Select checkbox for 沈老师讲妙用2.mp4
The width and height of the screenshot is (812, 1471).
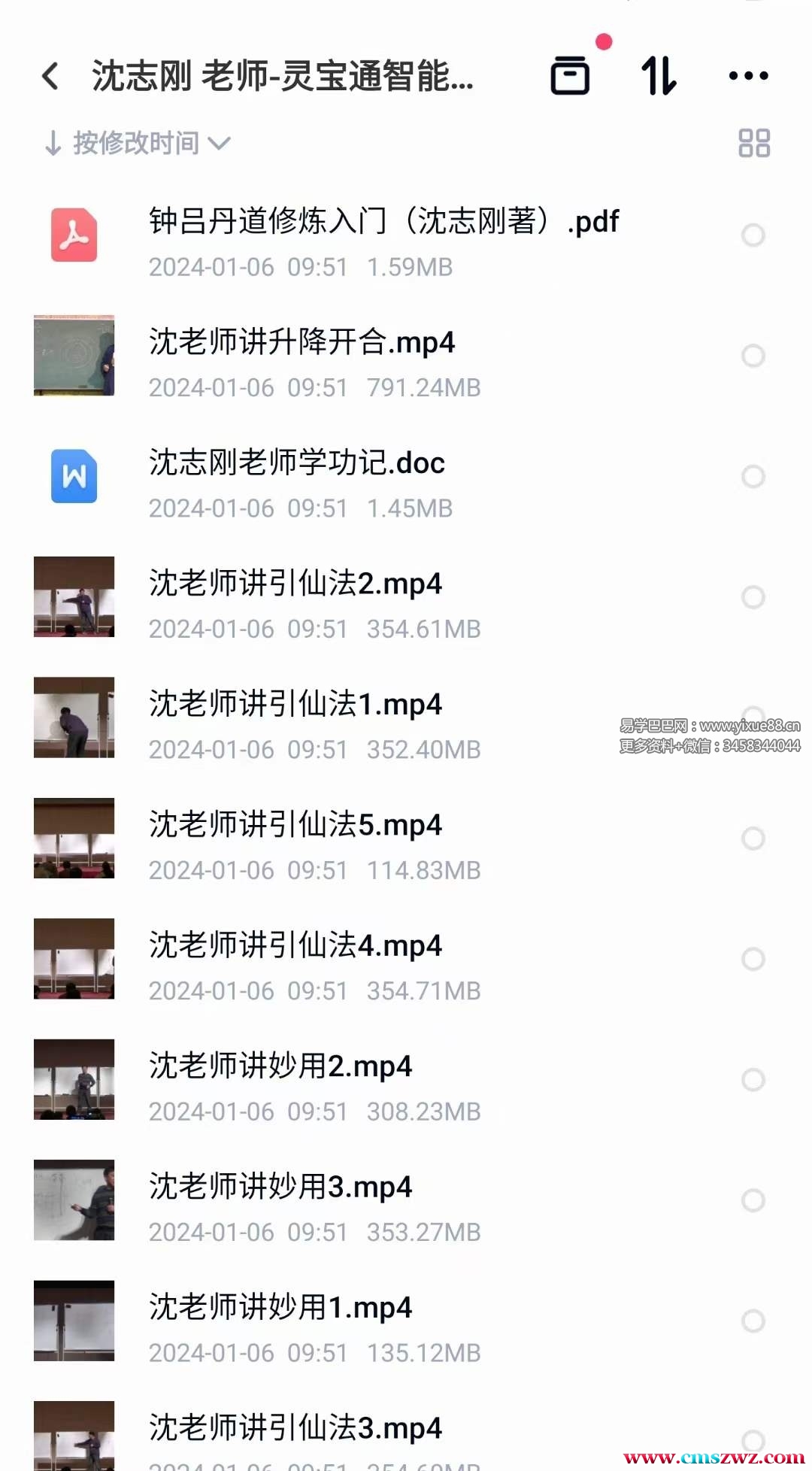pyautogui.click(x=753, y=1080)
